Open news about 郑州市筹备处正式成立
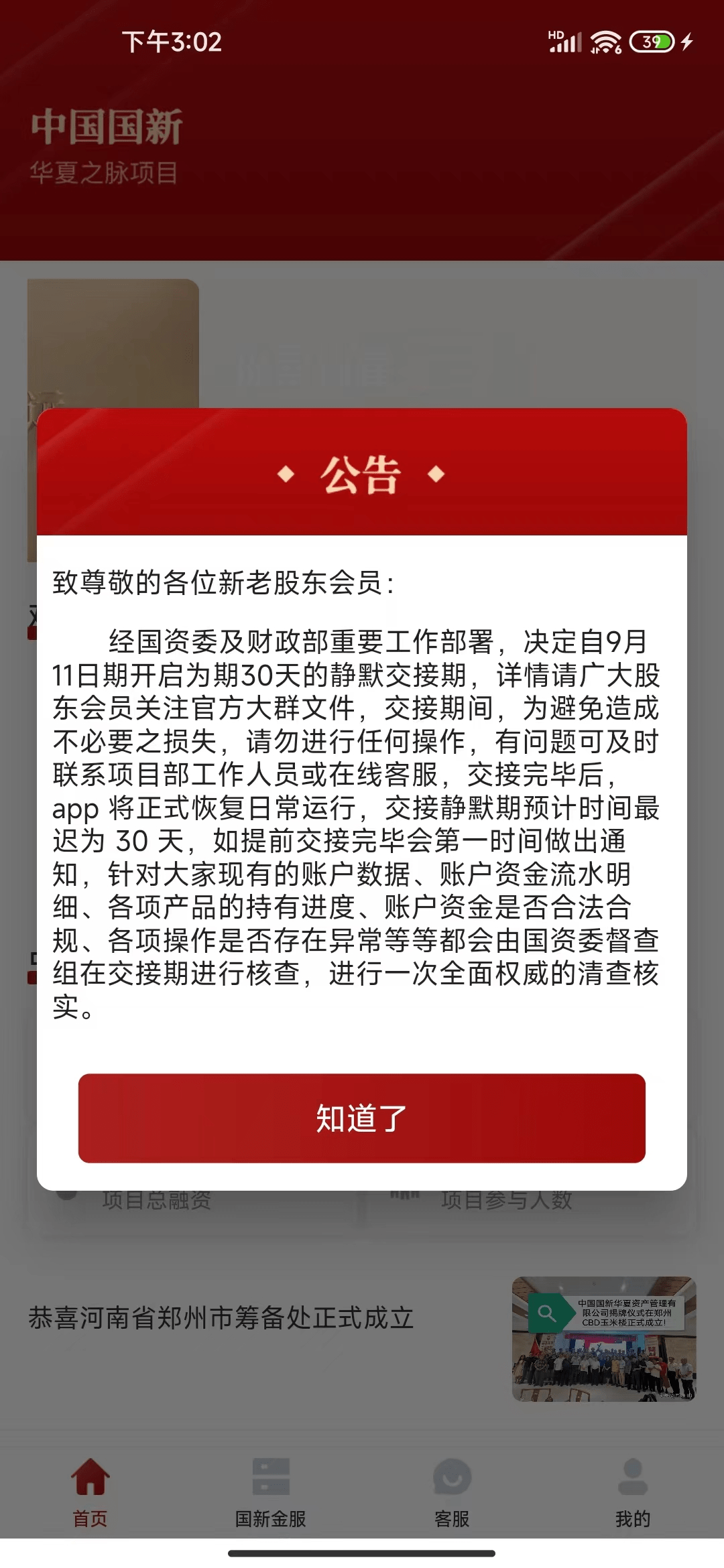724x1568 pixels. [x=221, y=1317]
